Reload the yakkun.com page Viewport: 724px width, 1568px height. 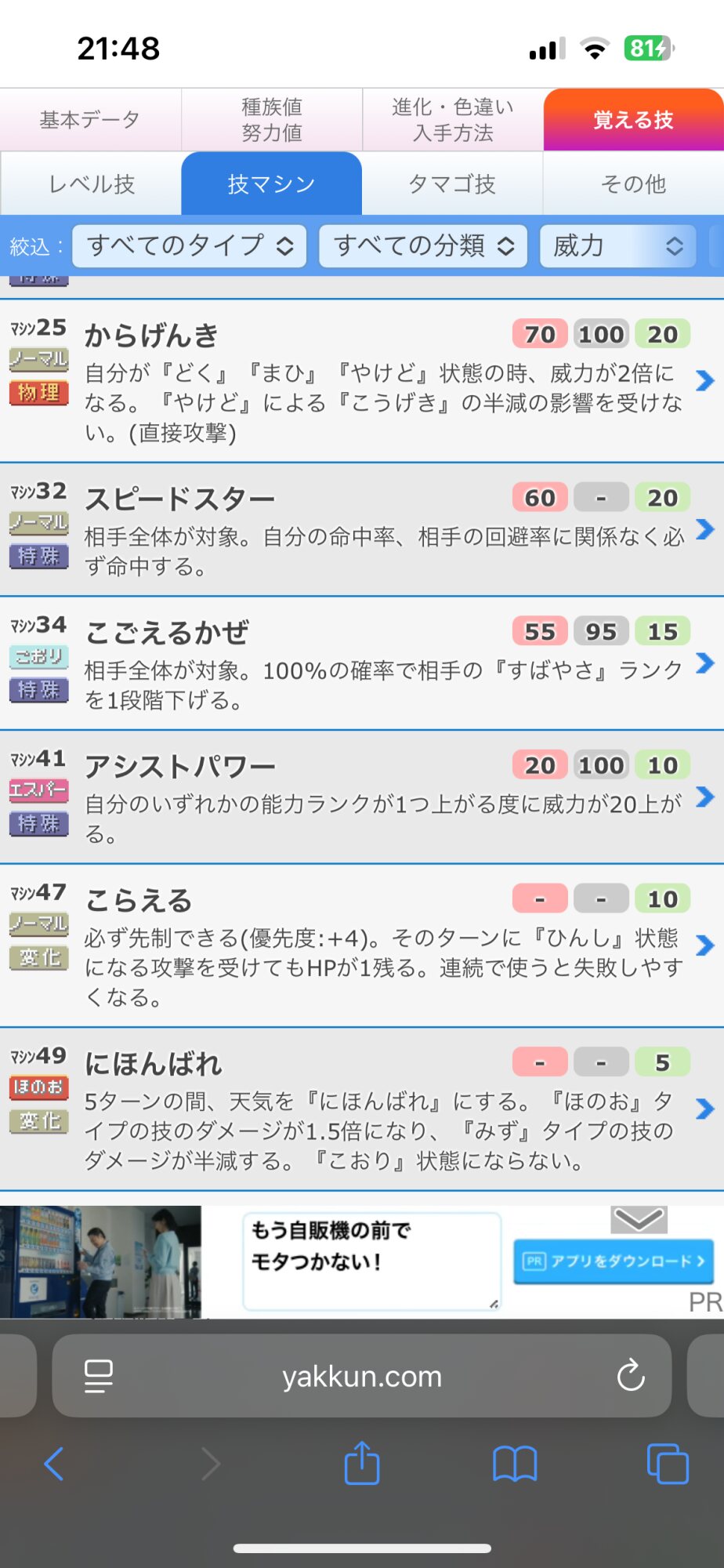tap(631, 1375)
